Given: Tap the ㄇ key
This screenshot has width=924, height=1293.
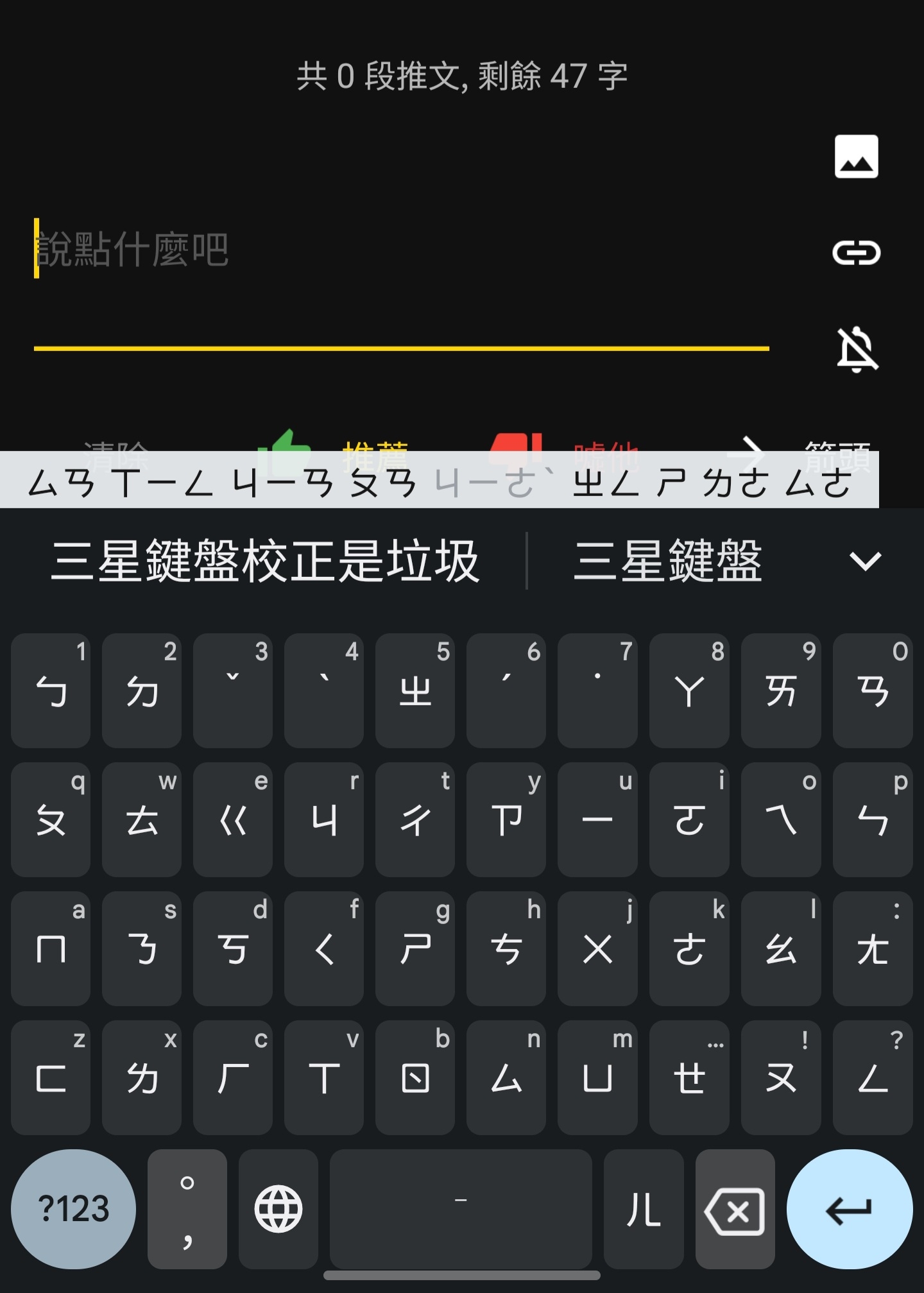Looking at the screenshot, I should (x=51, y=948).
